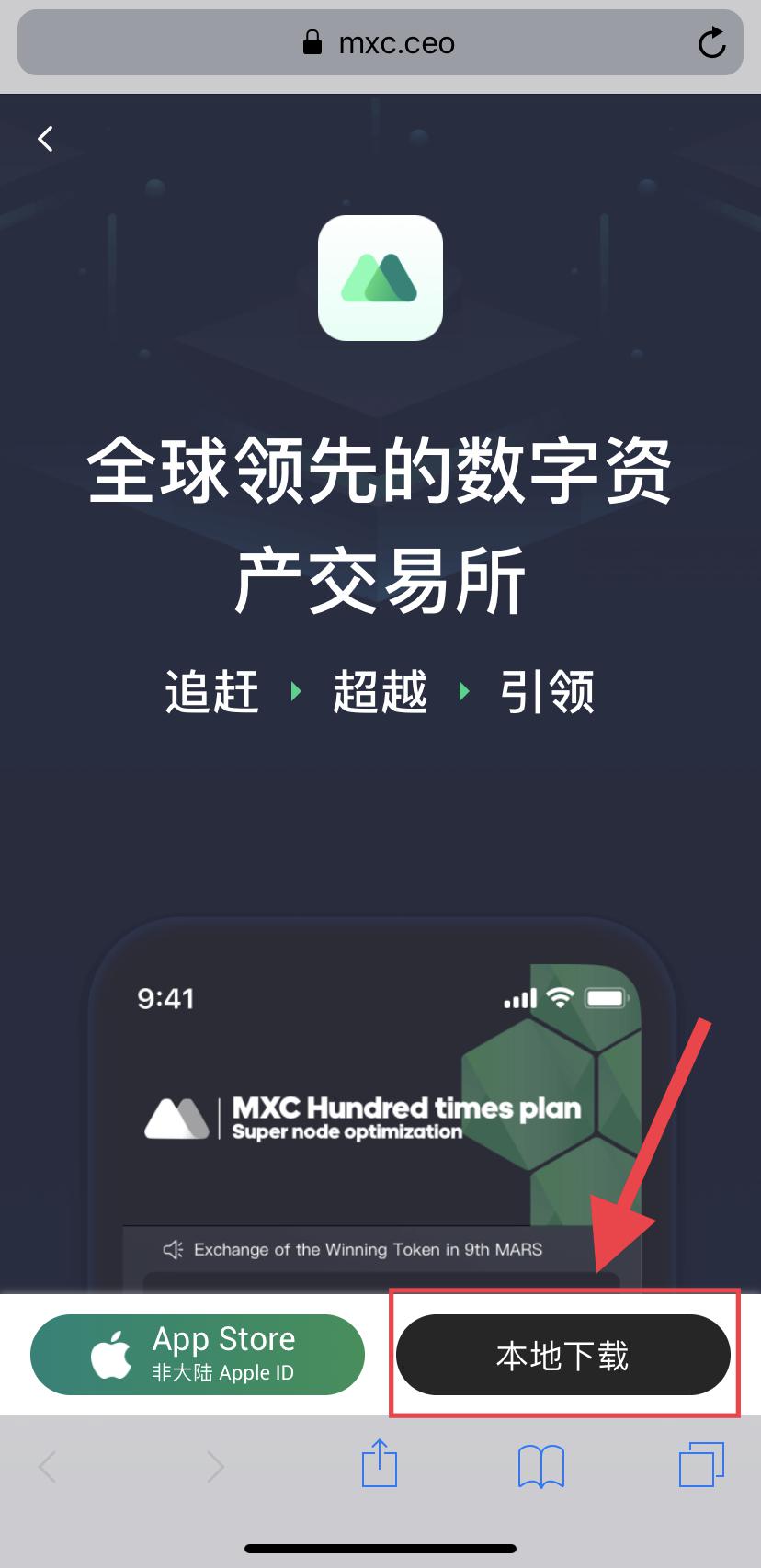Image resolution: width=761 pixels, height=1568 pixels.
Task: Download from App Store with non-mainland Apple ID
Action: [x=198, y=1355]
